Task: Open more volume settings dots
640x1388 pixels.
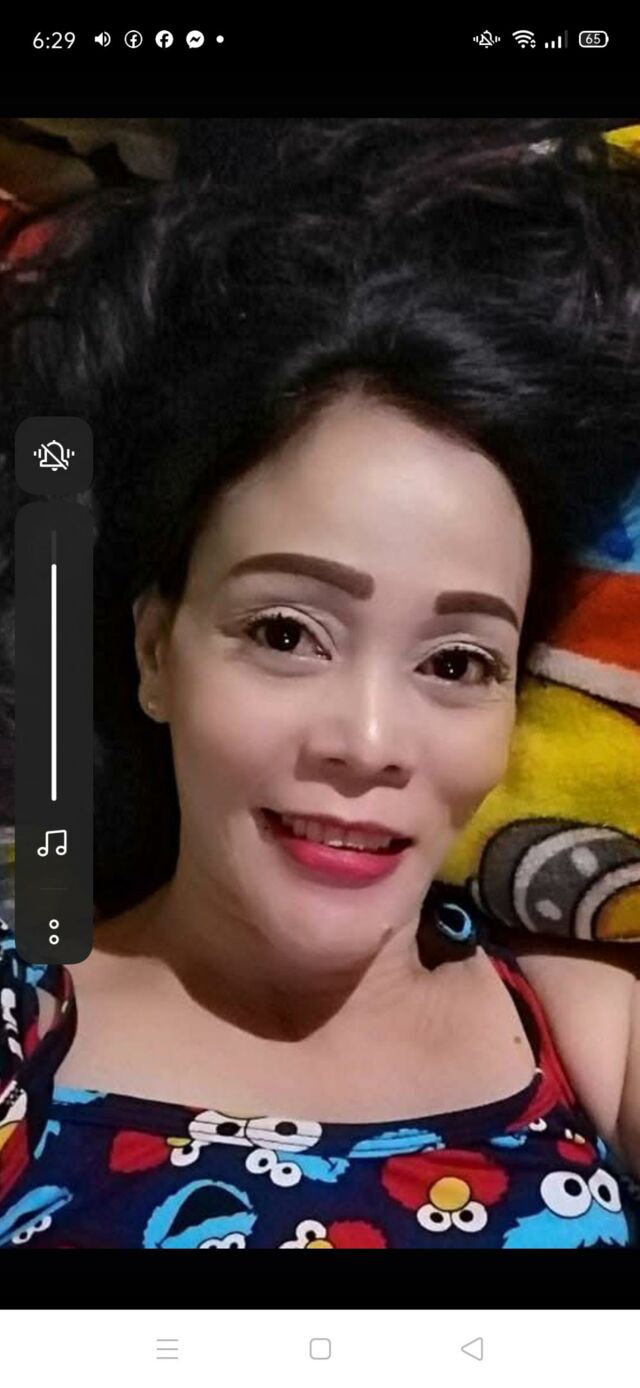Action: click(54, 931)
